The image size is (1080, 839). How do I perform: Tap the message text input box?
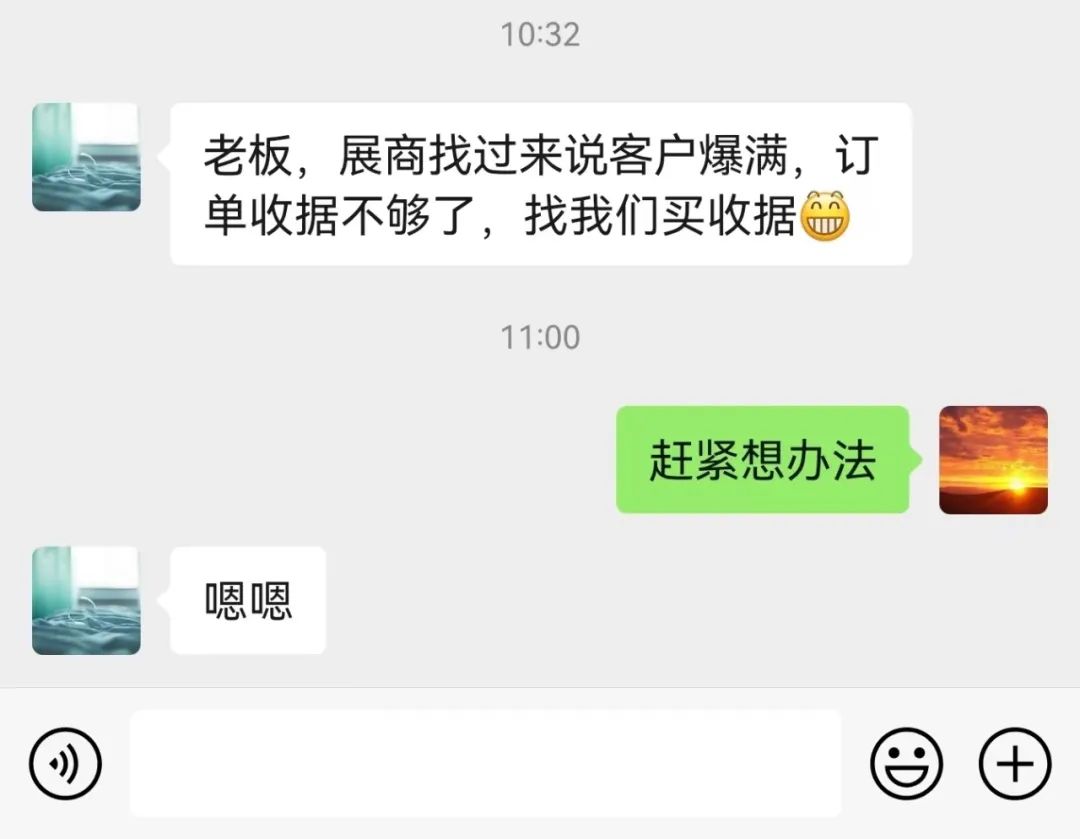(x=485, y=764)
